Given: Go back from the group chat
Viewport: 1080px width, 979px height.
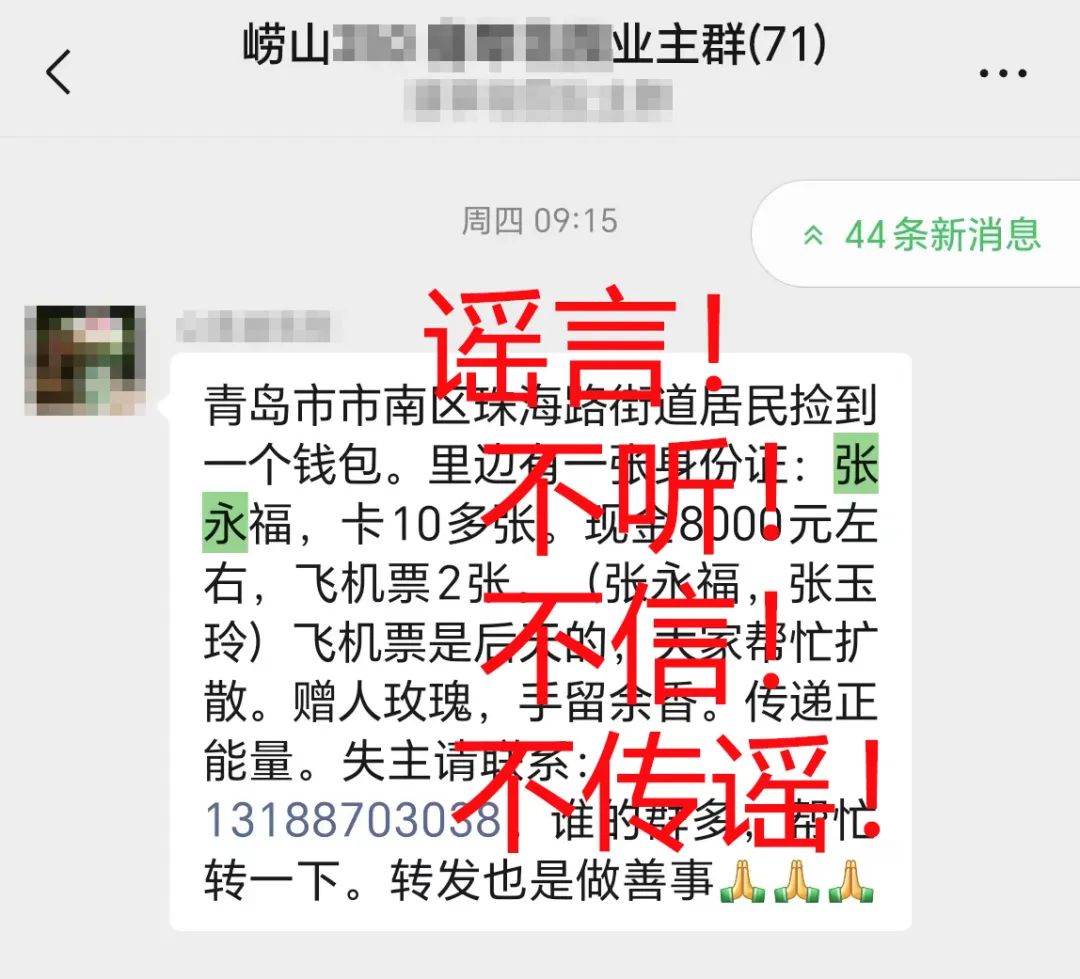Looking at the screenshot, I should coord(59,72).
